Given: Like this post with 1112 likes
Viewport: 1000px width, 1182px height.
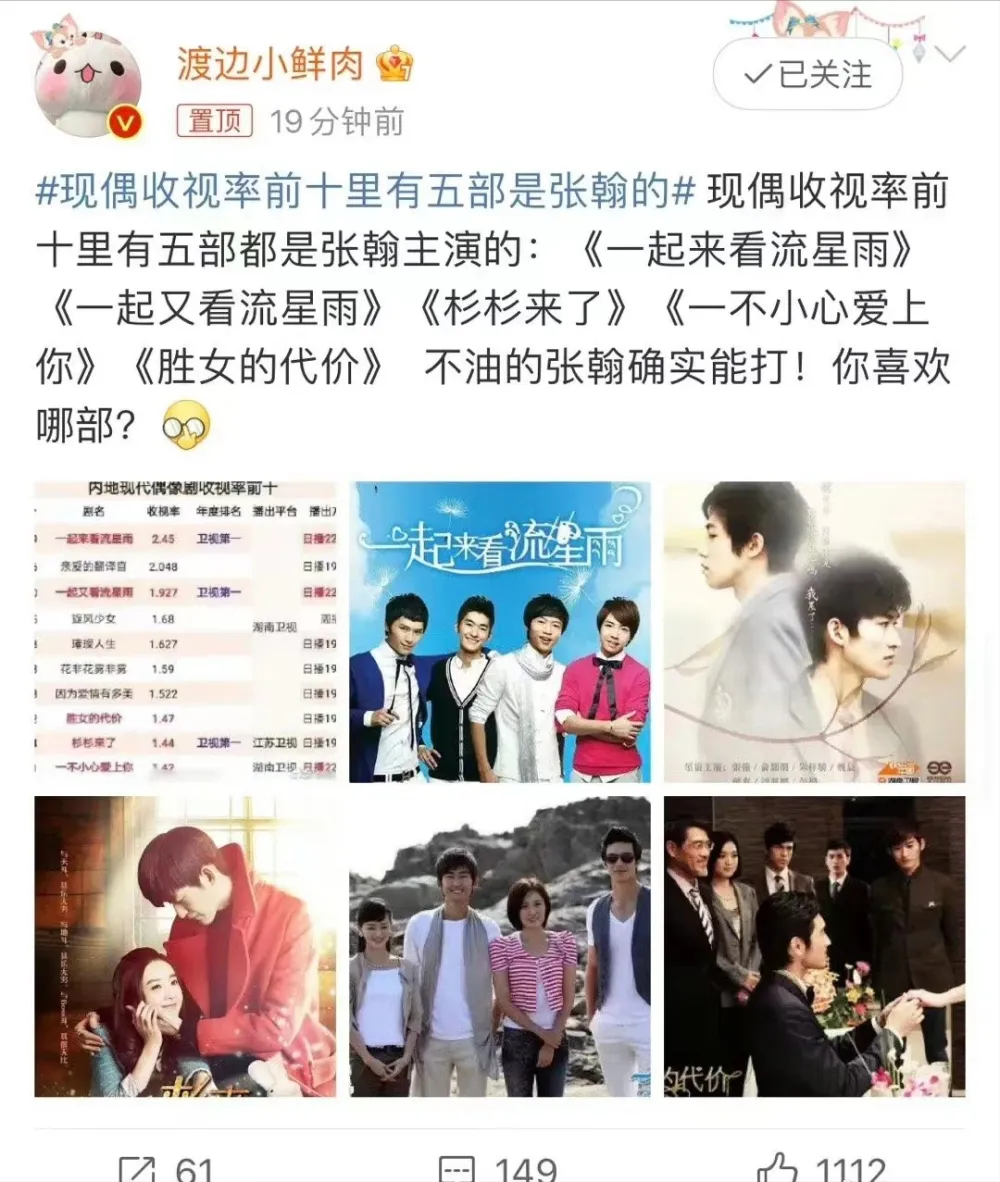Looking at the screenshot, I should pyautogui.click(x=820, y=1166).
